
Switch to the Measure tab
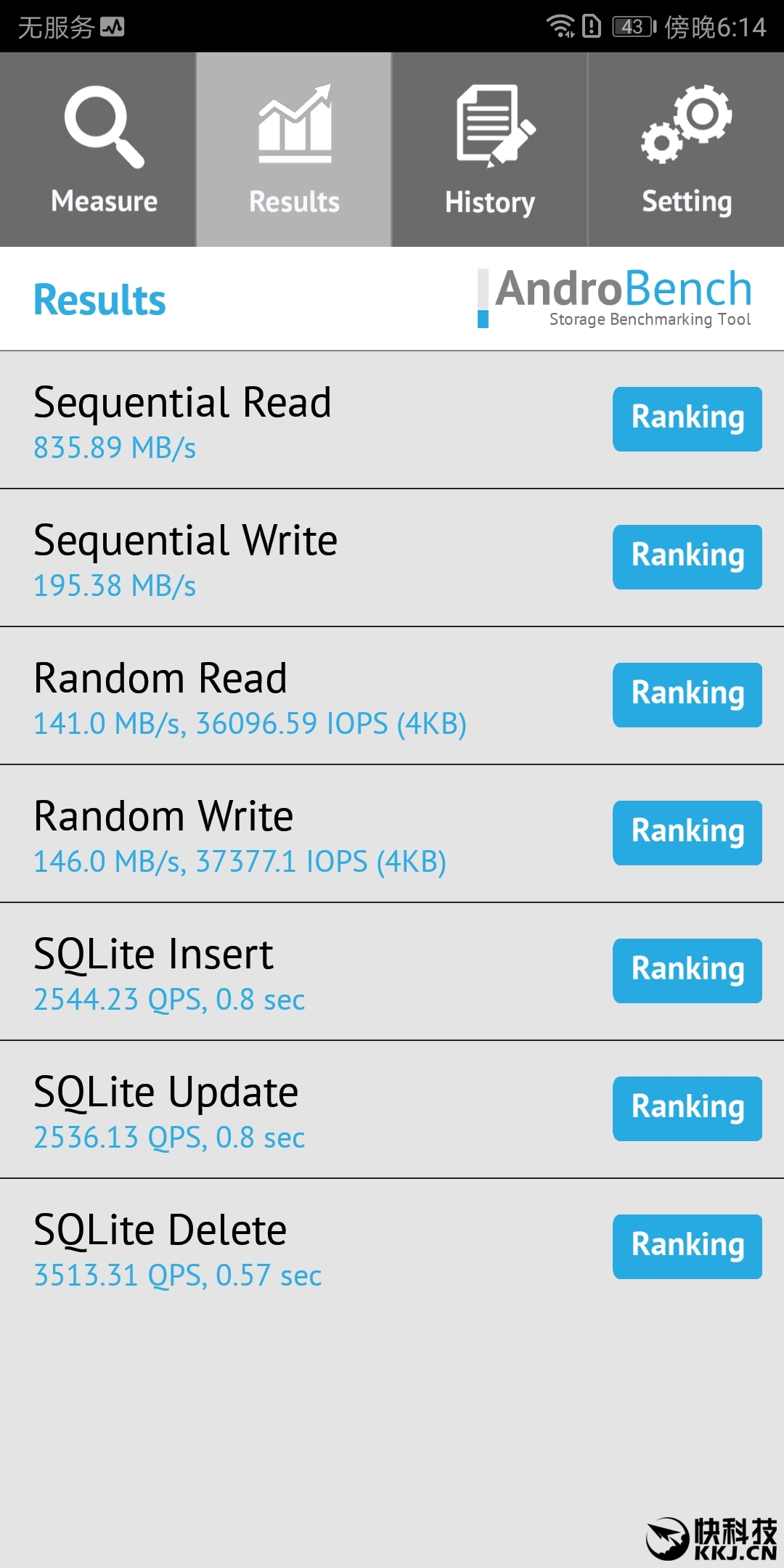click(98, 150)
